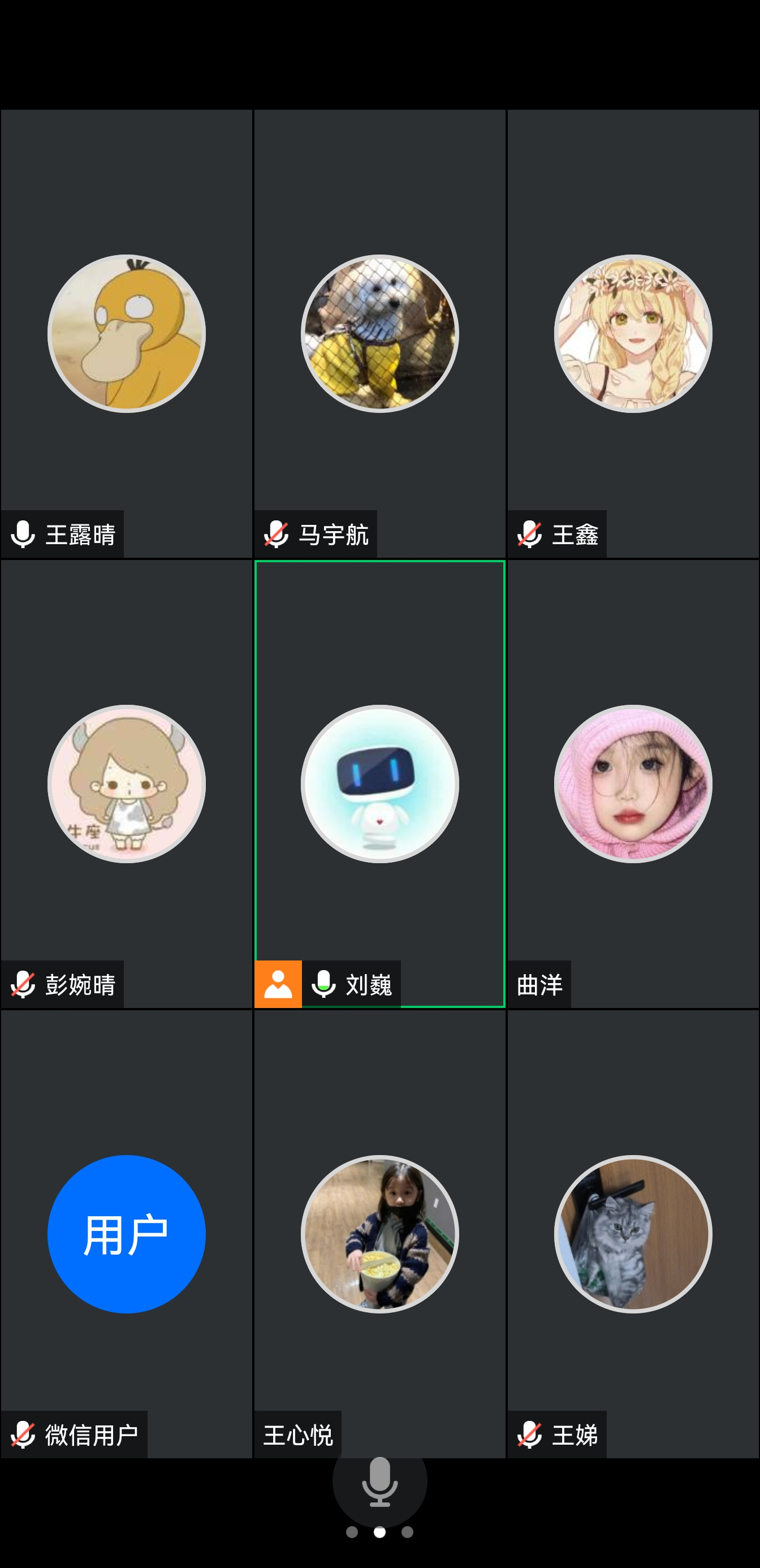This screenshot has width=760, height=1568.
Task: Tap 王鑫's participant tile
Action: coord(633,334)
